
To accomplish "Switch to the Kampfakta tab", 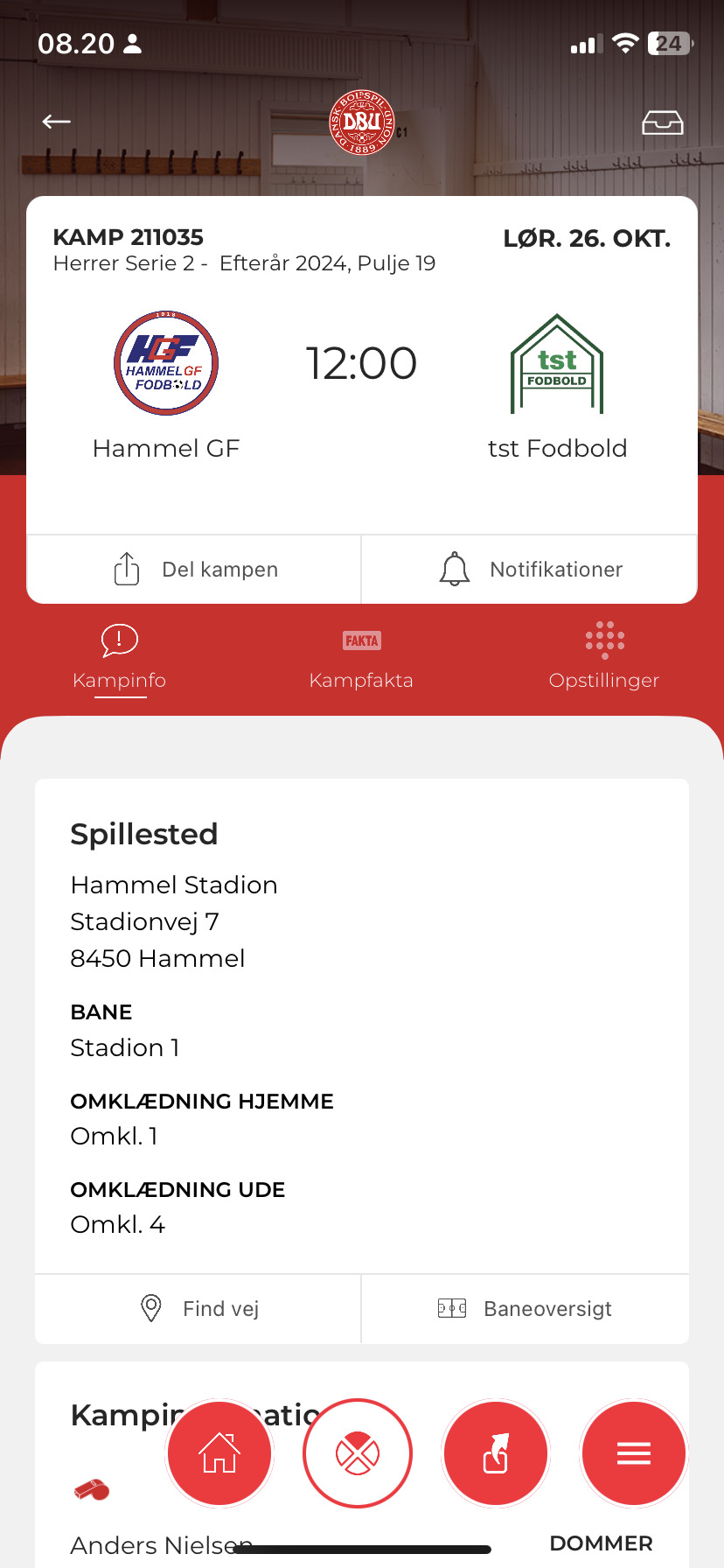I will click(x=361, y=661).
